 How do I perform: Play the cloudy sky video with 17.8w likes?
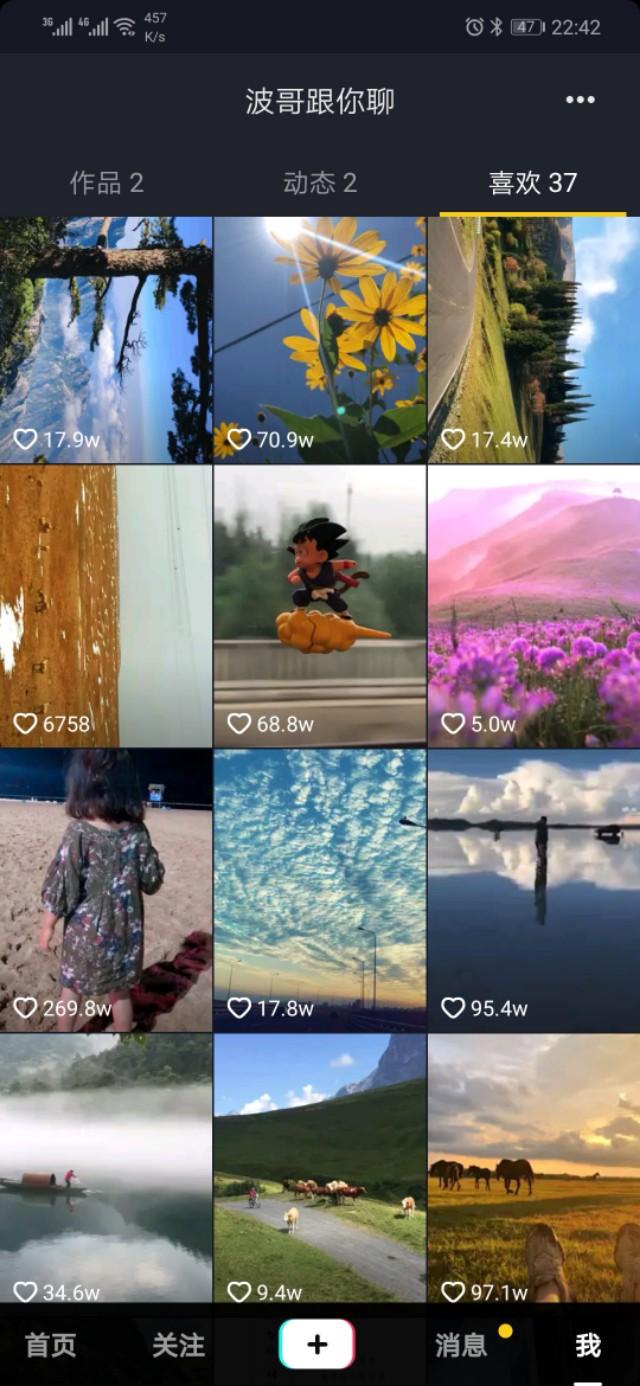click(320, 890)
